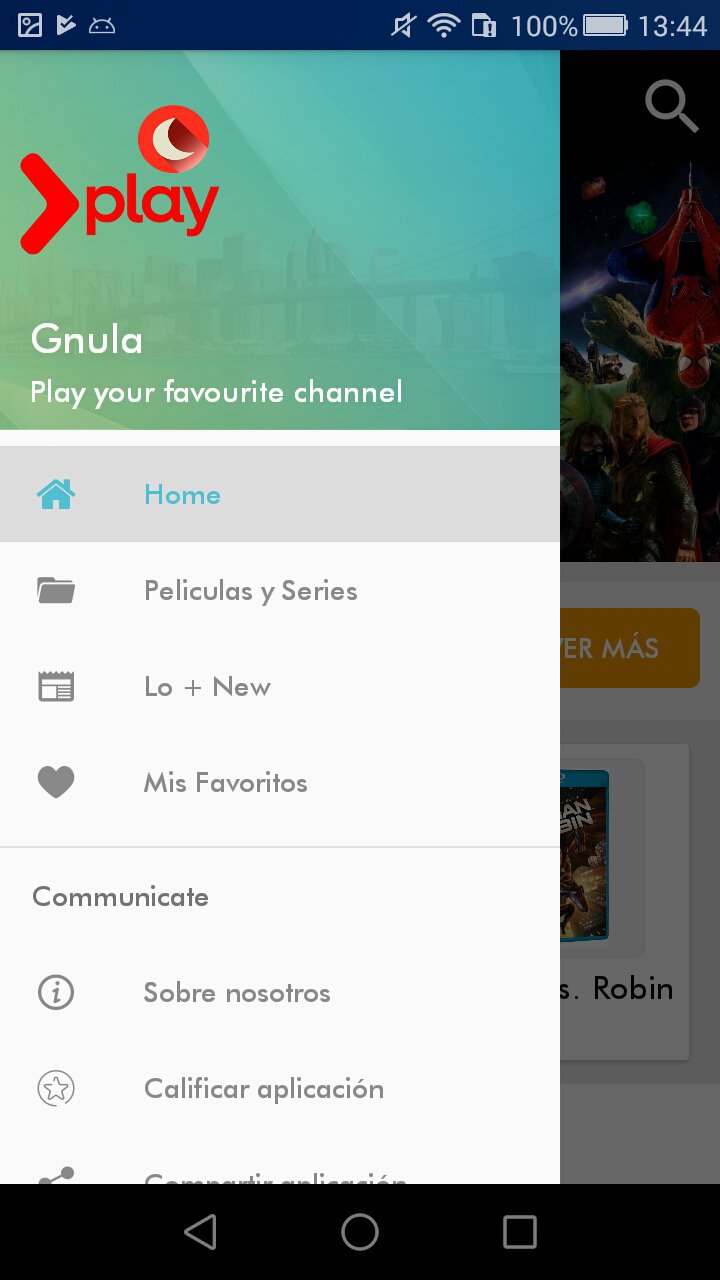Open Mis Favoritos

tap(225, 783)
